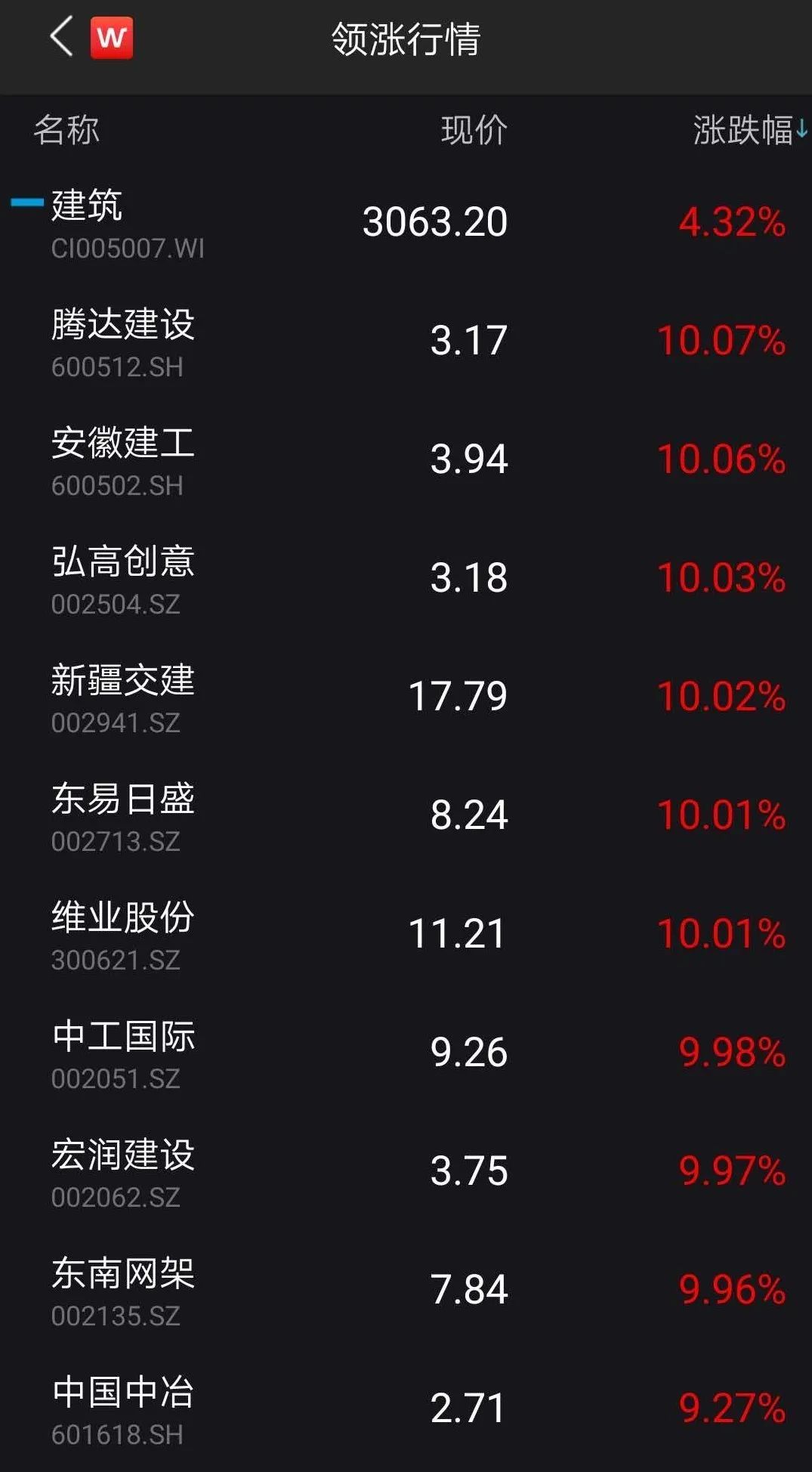Open the red W home icon

click(x=112, y=37)
